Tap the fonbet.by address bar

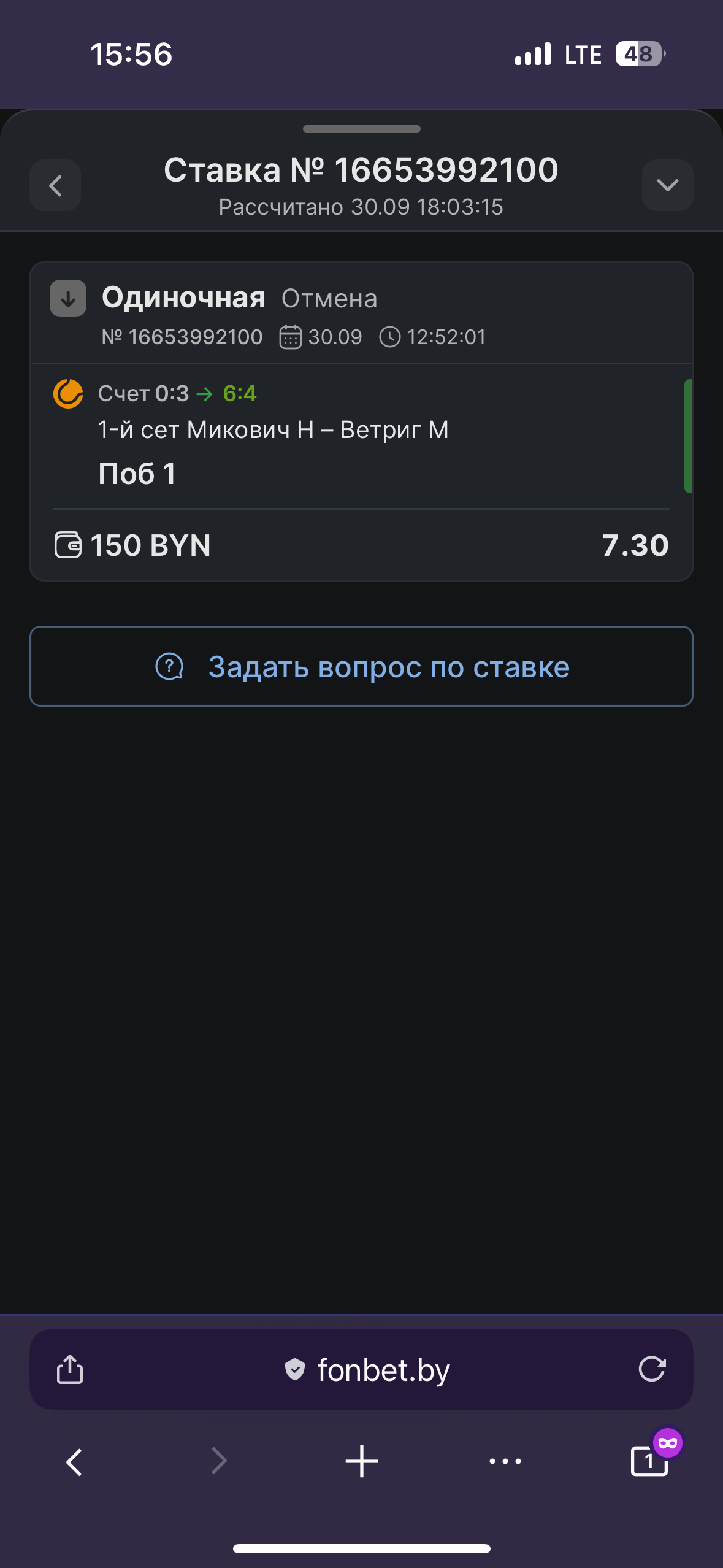pos(367,1369)
